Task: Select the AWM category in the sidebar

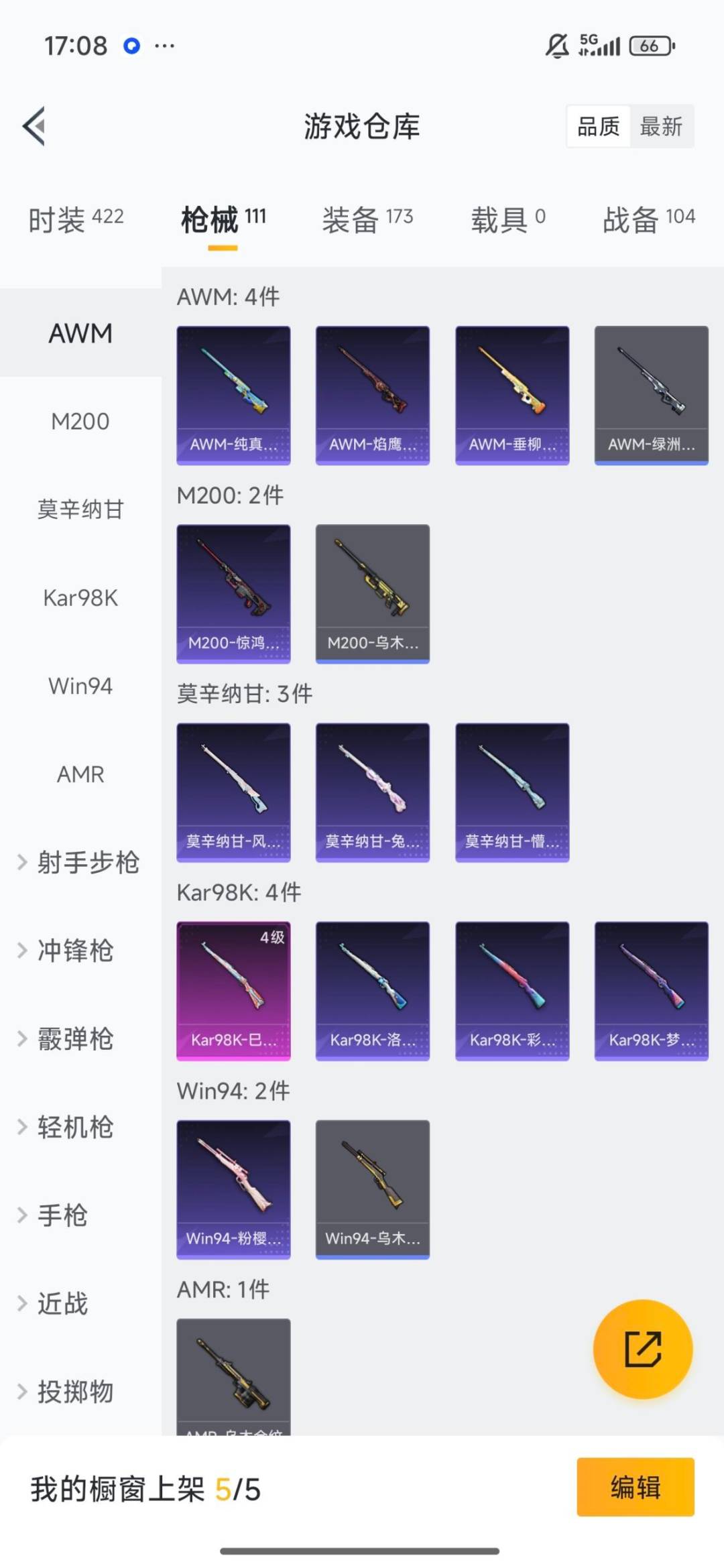Action: (x=80, y=333)
